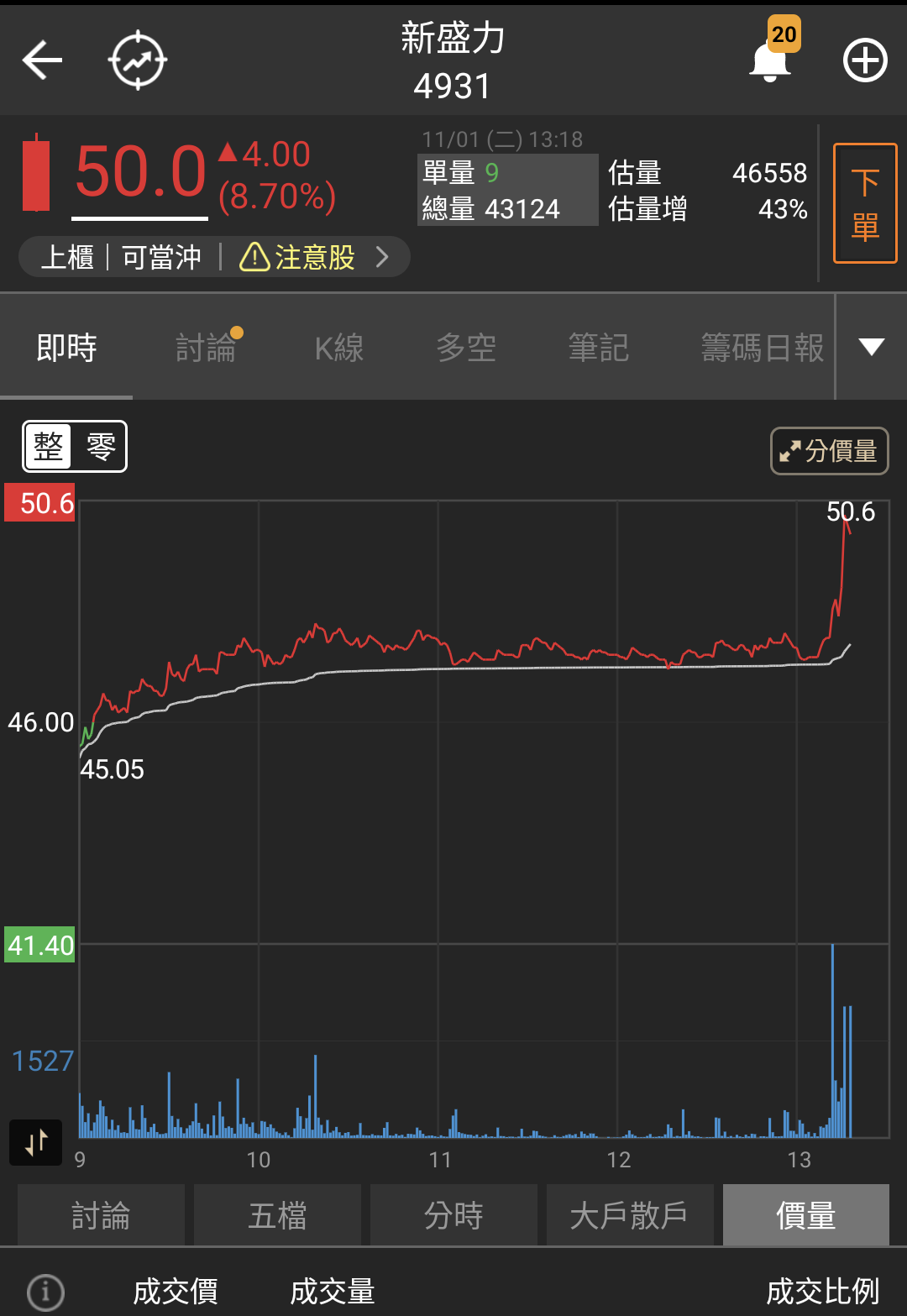
Task: Open the K線 tab
Action: tap(339, 347)
